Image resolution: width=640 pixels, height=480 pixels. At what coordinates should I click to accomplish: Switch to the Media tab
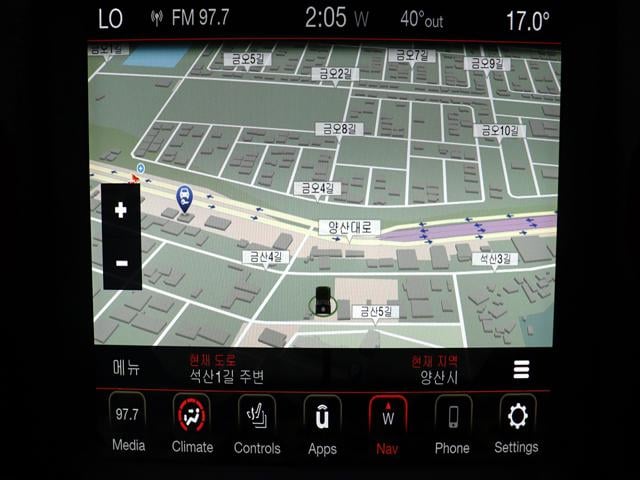tap(128, 423)
